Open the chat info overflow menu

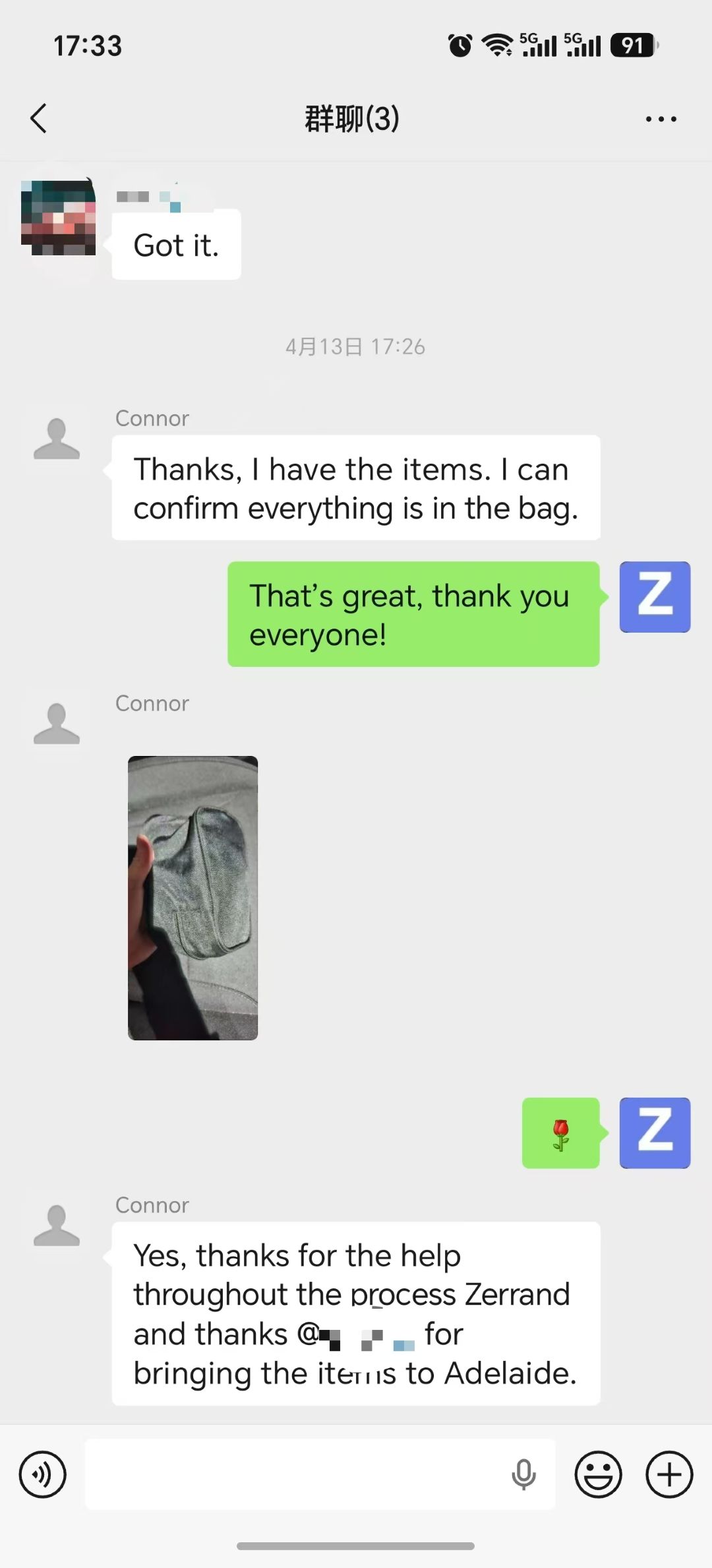(661, 119)
